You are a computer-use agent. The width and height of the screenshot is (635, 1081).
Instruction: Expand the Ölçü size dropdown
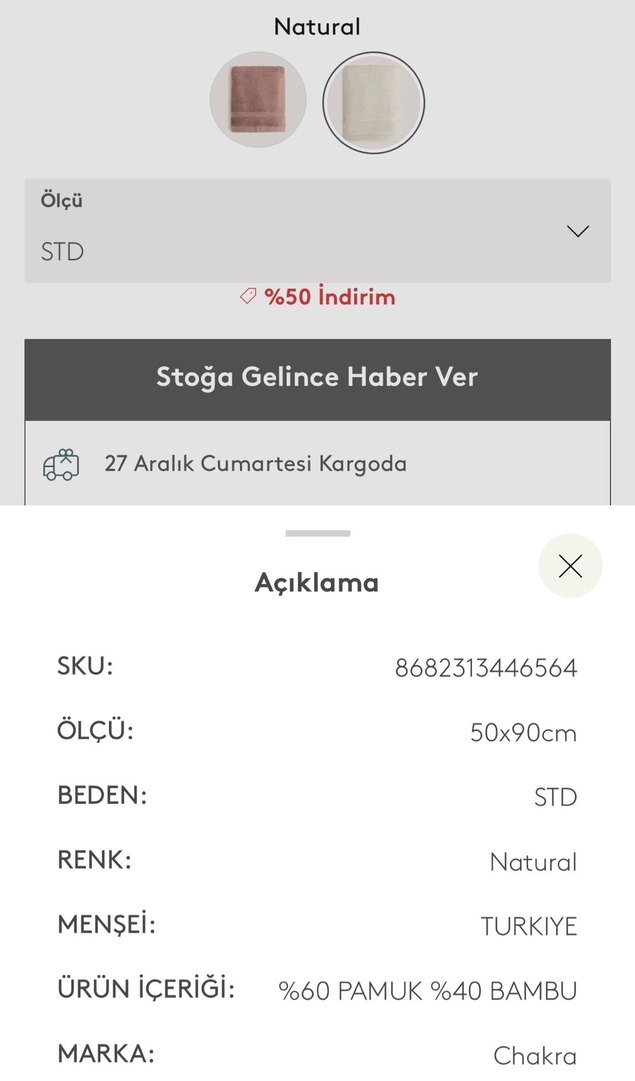(x=317, y=231)
